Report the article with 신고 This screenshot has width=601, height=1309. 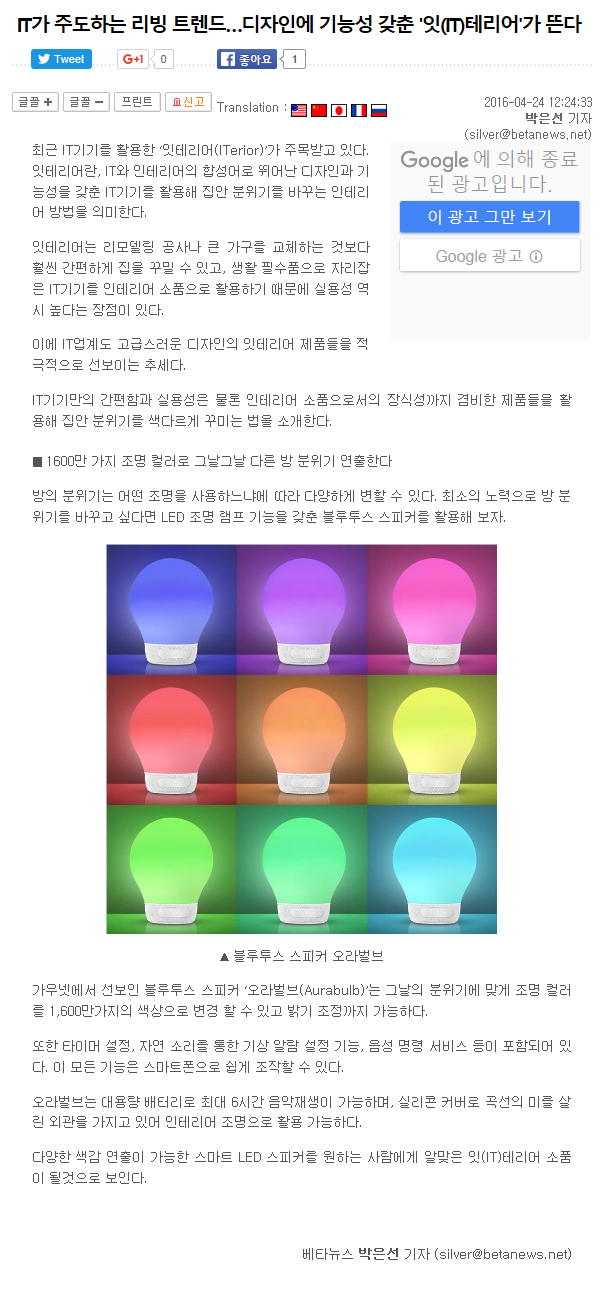click(188, 102)
